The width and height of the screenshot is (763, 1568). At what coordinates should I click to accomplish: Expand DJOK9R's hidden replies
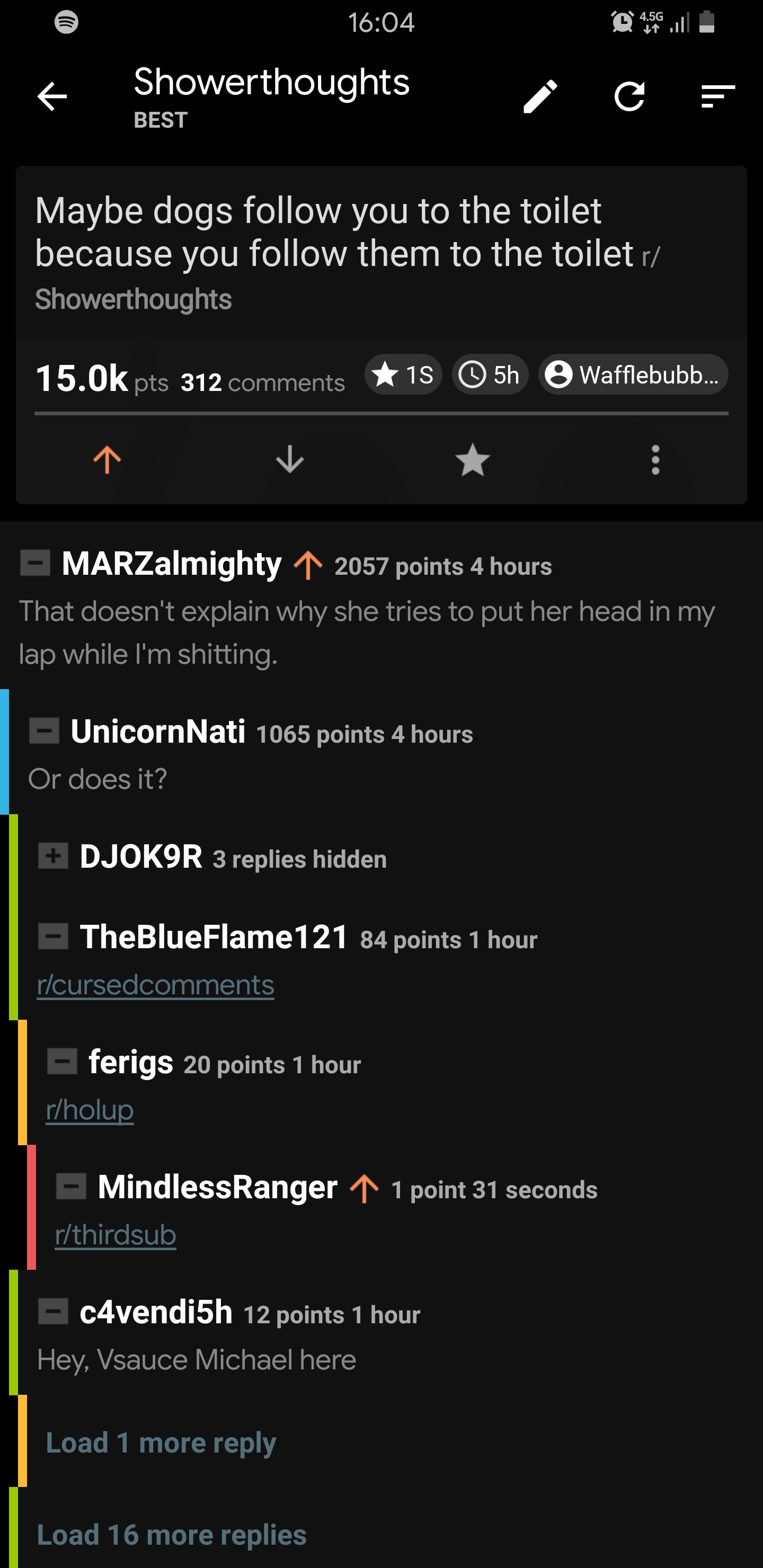(54, 856)
